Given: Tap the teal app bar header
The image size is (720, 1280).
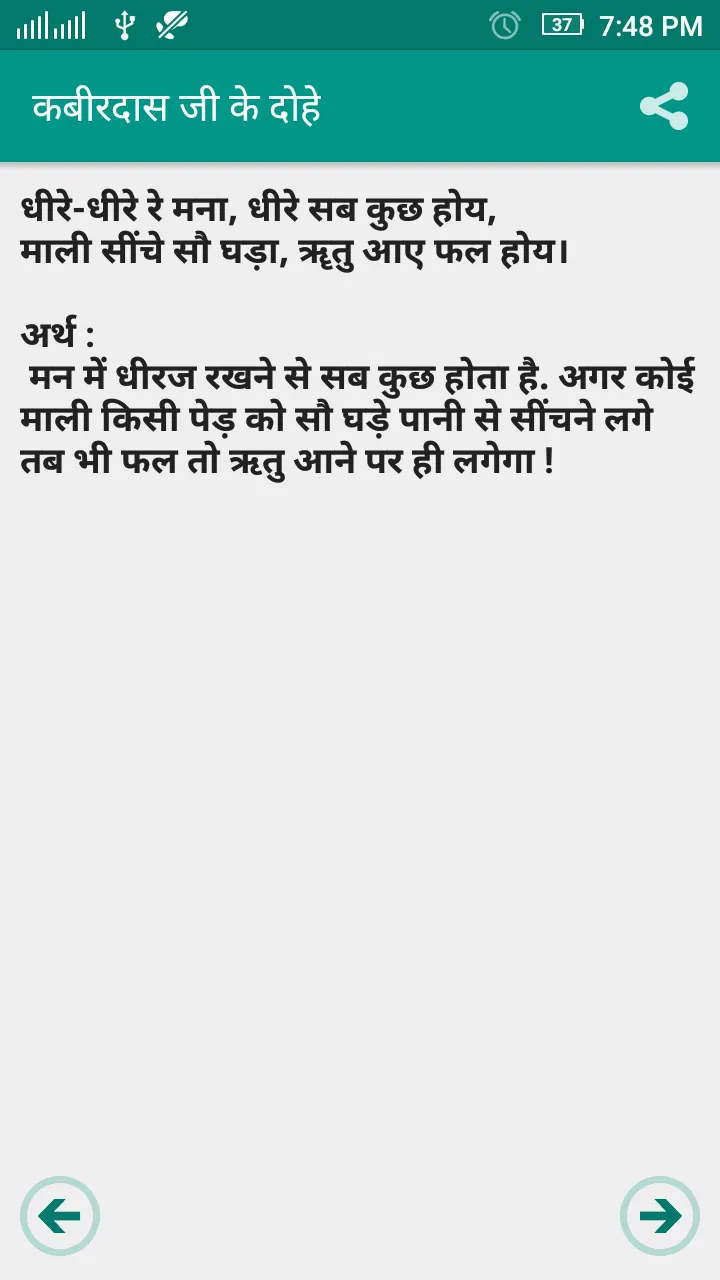Looking at the screenshot, I should (360, 104).
